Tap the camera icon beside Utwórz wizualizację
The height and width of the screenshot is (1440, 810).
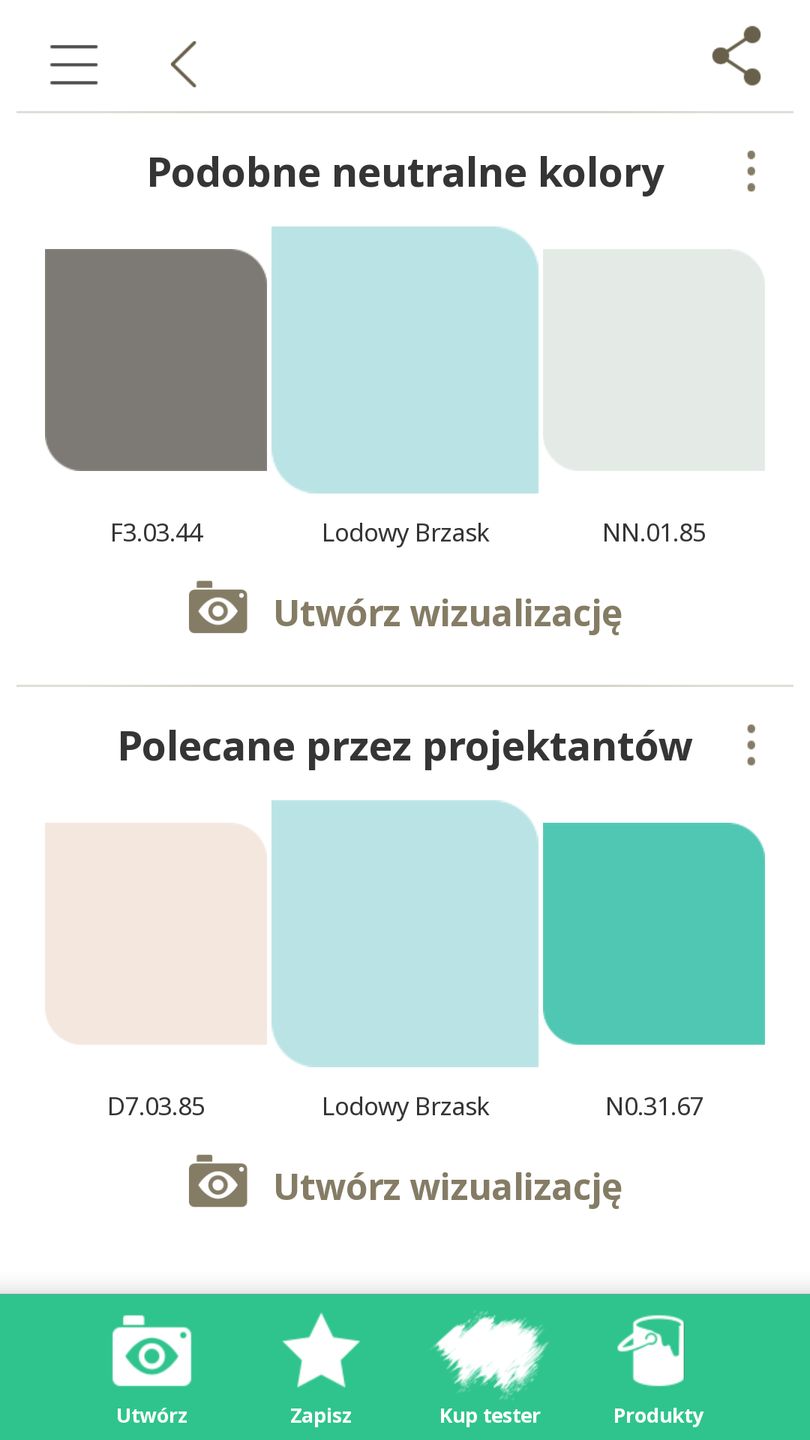pyautogui.click(x=218, y=606)
